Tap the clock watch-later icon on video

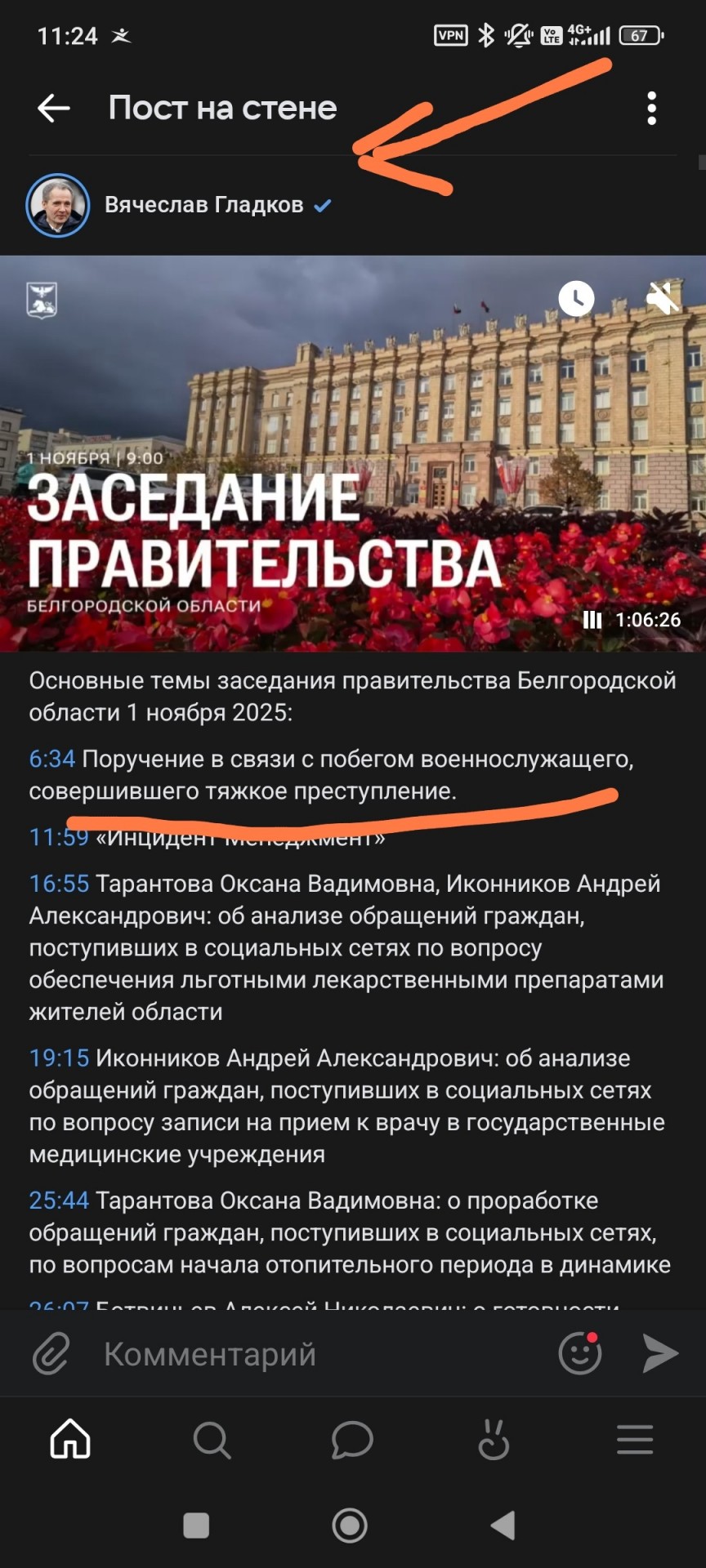[x=576, y=298]
